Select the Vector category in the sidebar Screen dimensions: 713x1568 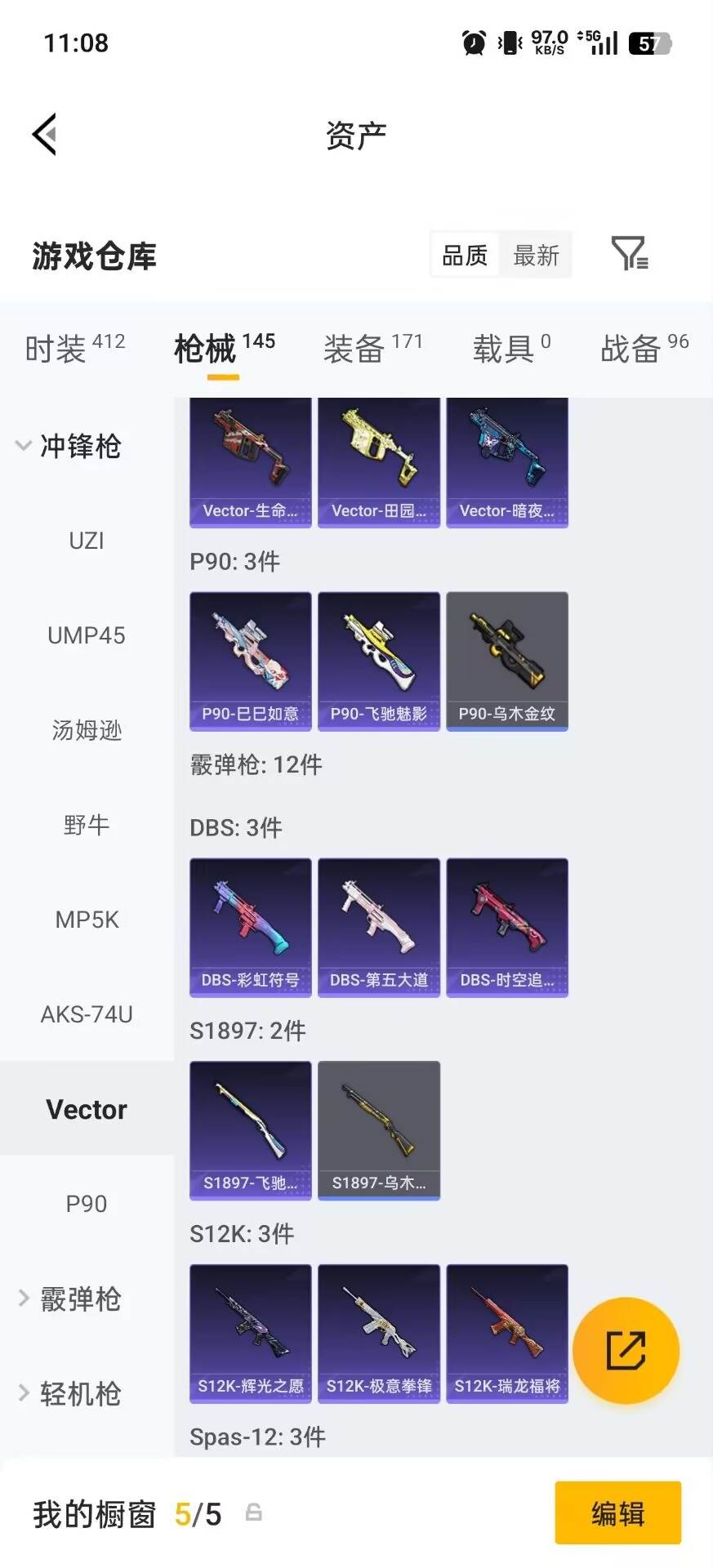87,1109
